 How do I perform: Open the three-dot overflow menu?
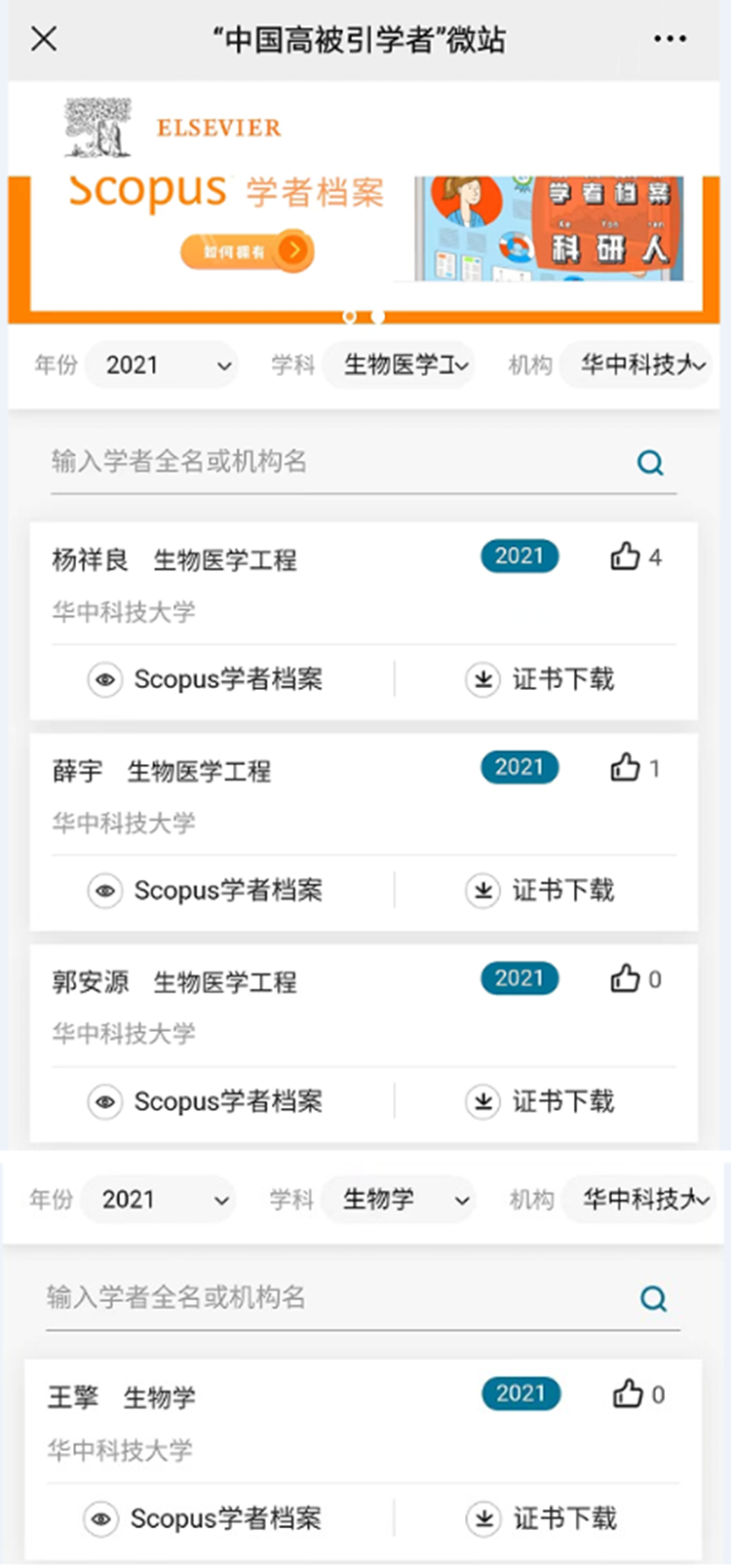click(x=670, y=39)
